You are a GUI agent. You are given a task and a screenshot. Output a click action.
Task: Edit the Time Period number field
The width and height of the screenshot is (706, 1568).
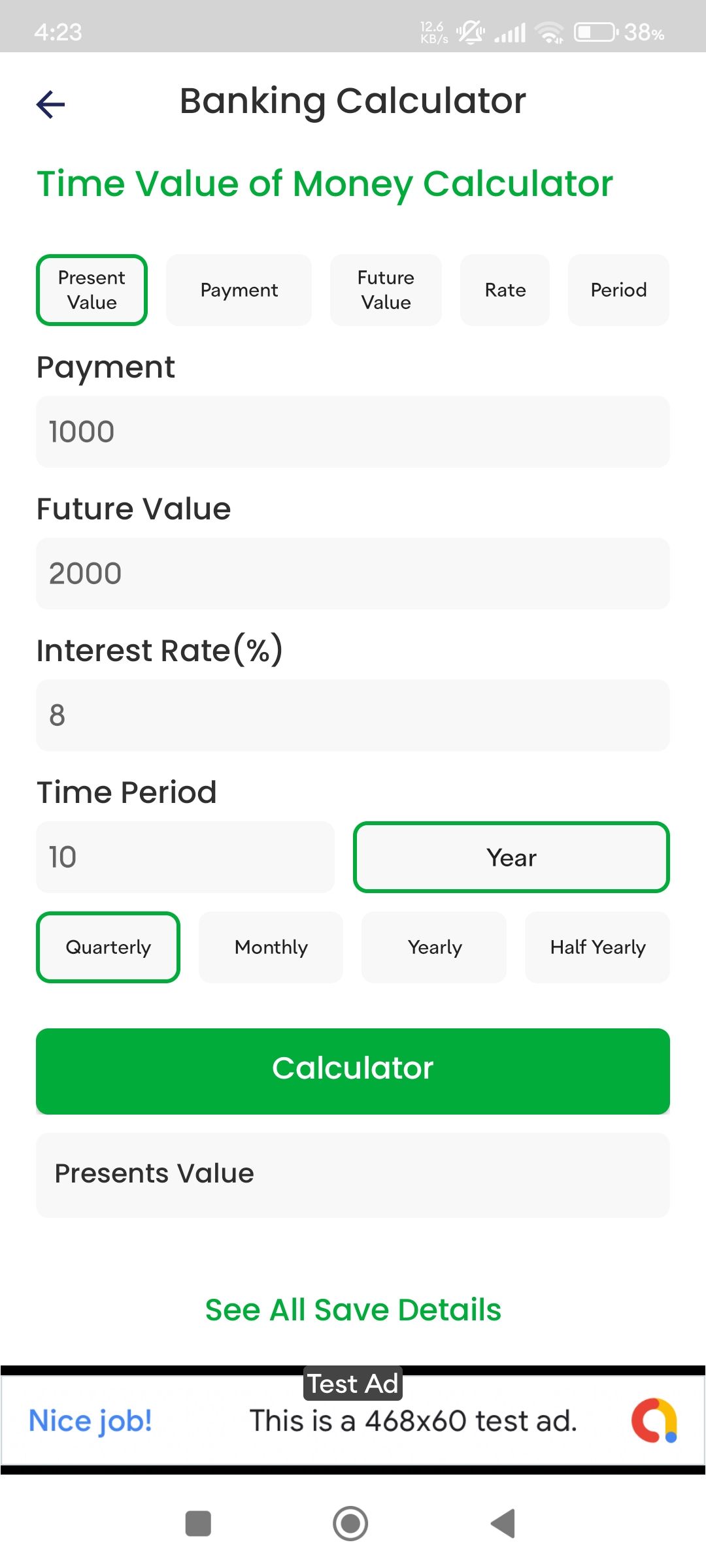coord(185,857)
